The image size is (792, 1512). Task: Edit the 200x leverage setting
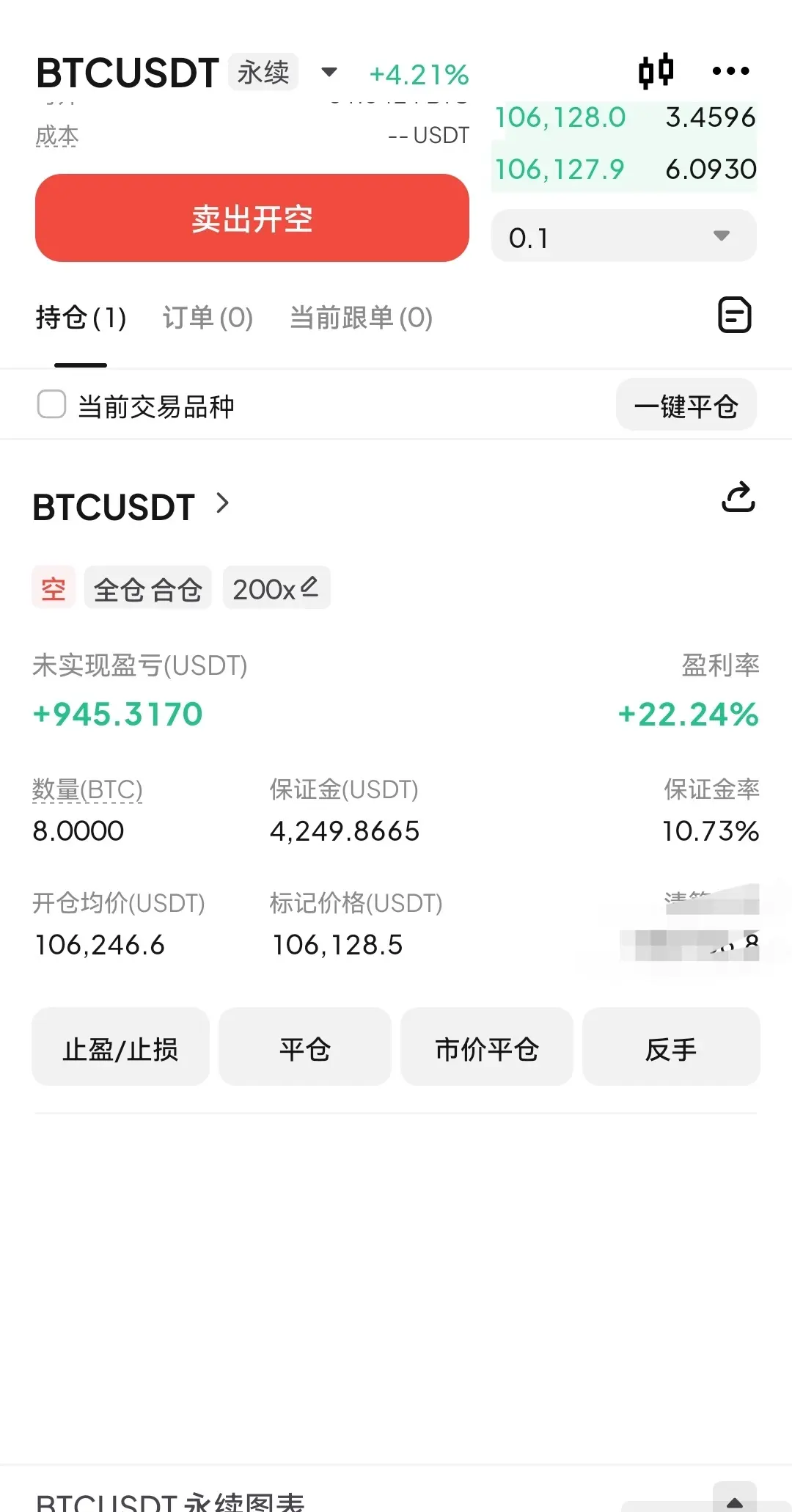276,588
